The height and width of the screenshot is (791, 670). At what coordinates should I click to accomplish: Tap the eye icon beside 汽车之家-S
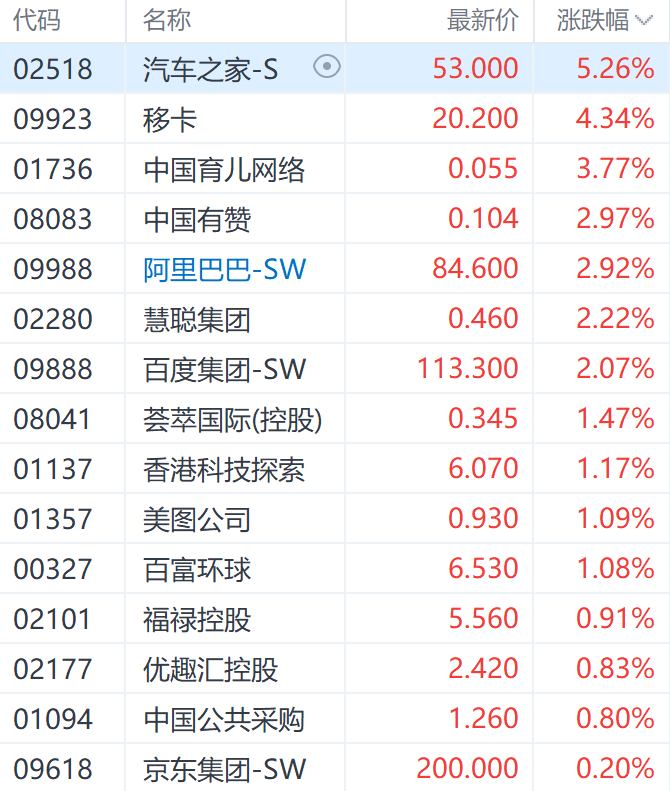click(327, 67)
